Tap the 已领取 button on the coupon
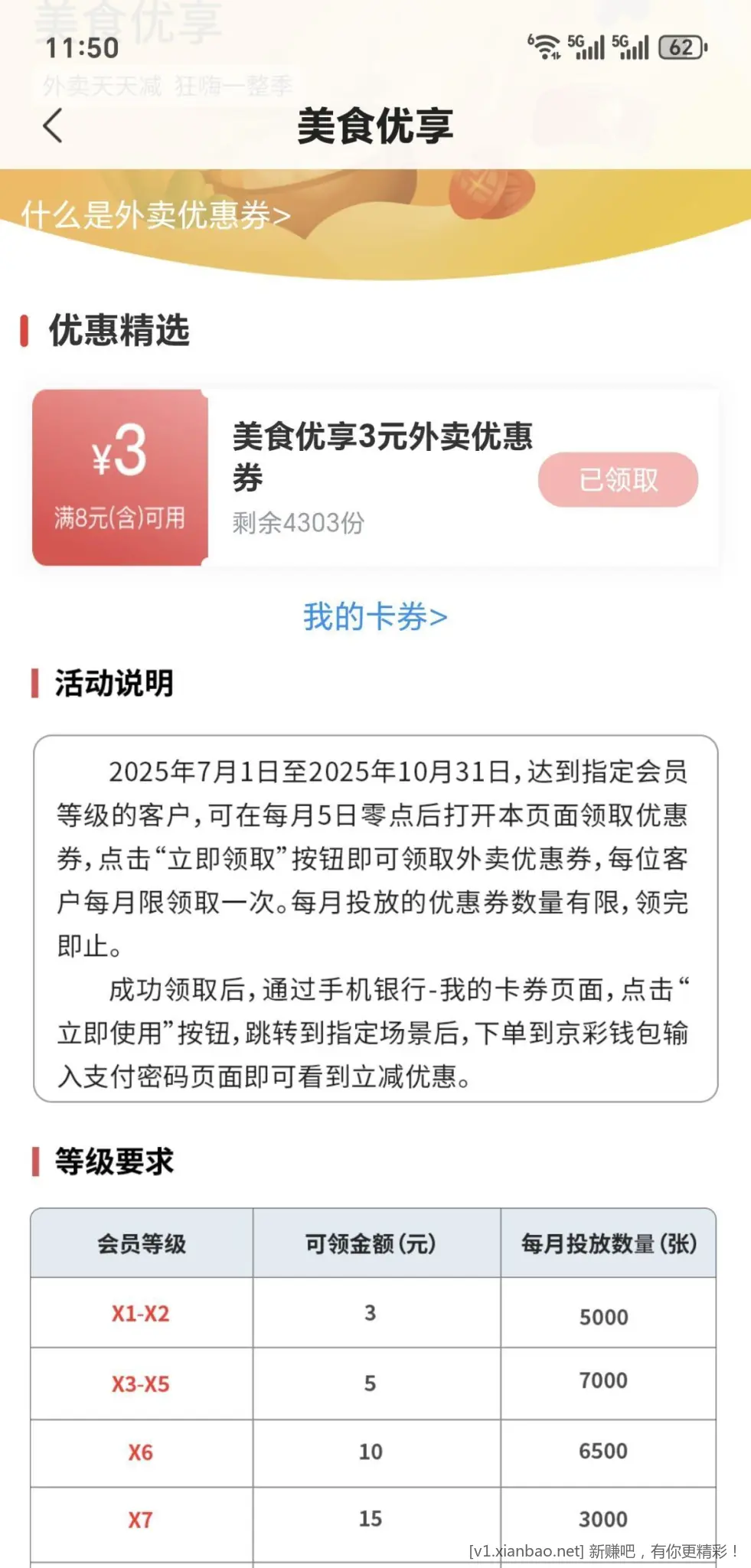This screenshot has height=1568, width=751. 618,480
